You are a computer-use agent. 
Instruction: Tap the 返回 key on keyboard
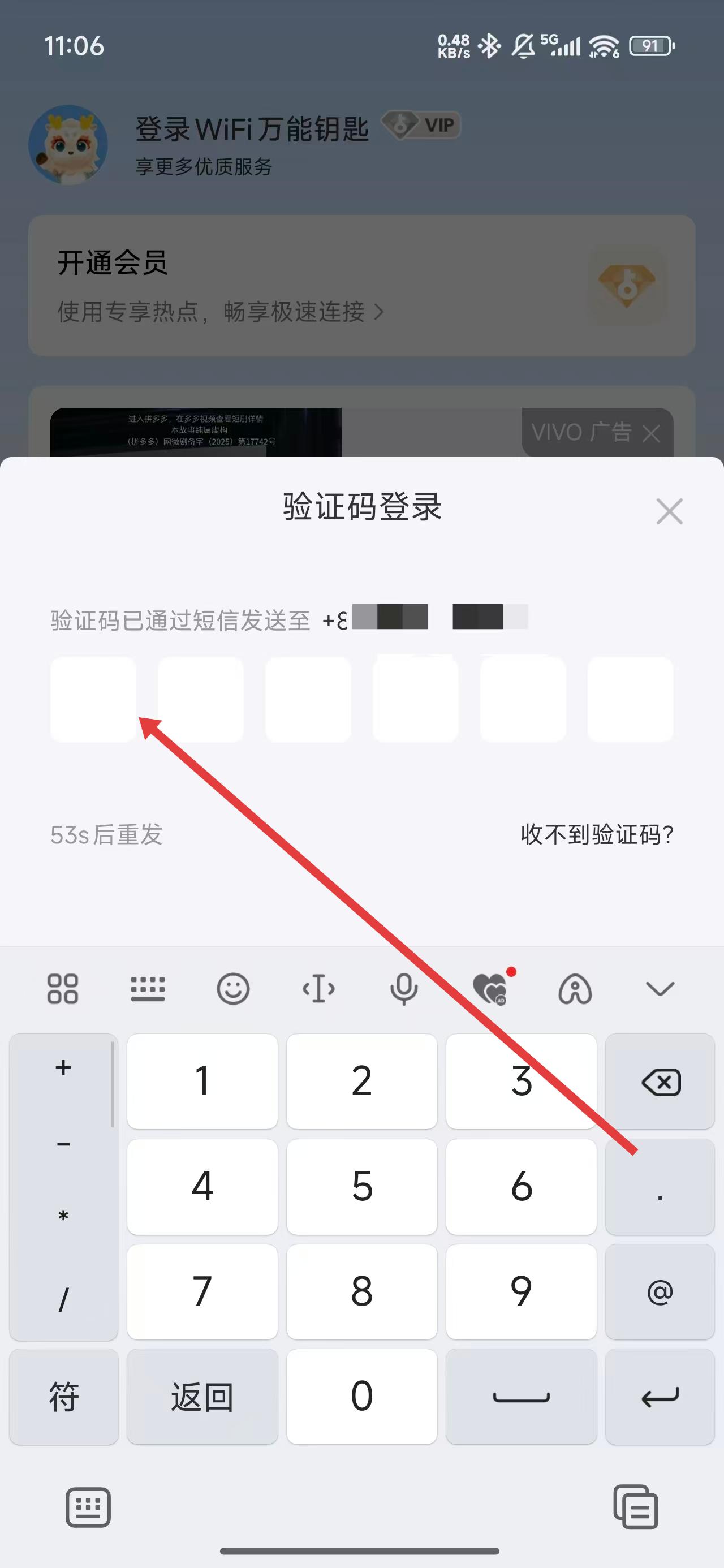click(x=202, y=1397)
